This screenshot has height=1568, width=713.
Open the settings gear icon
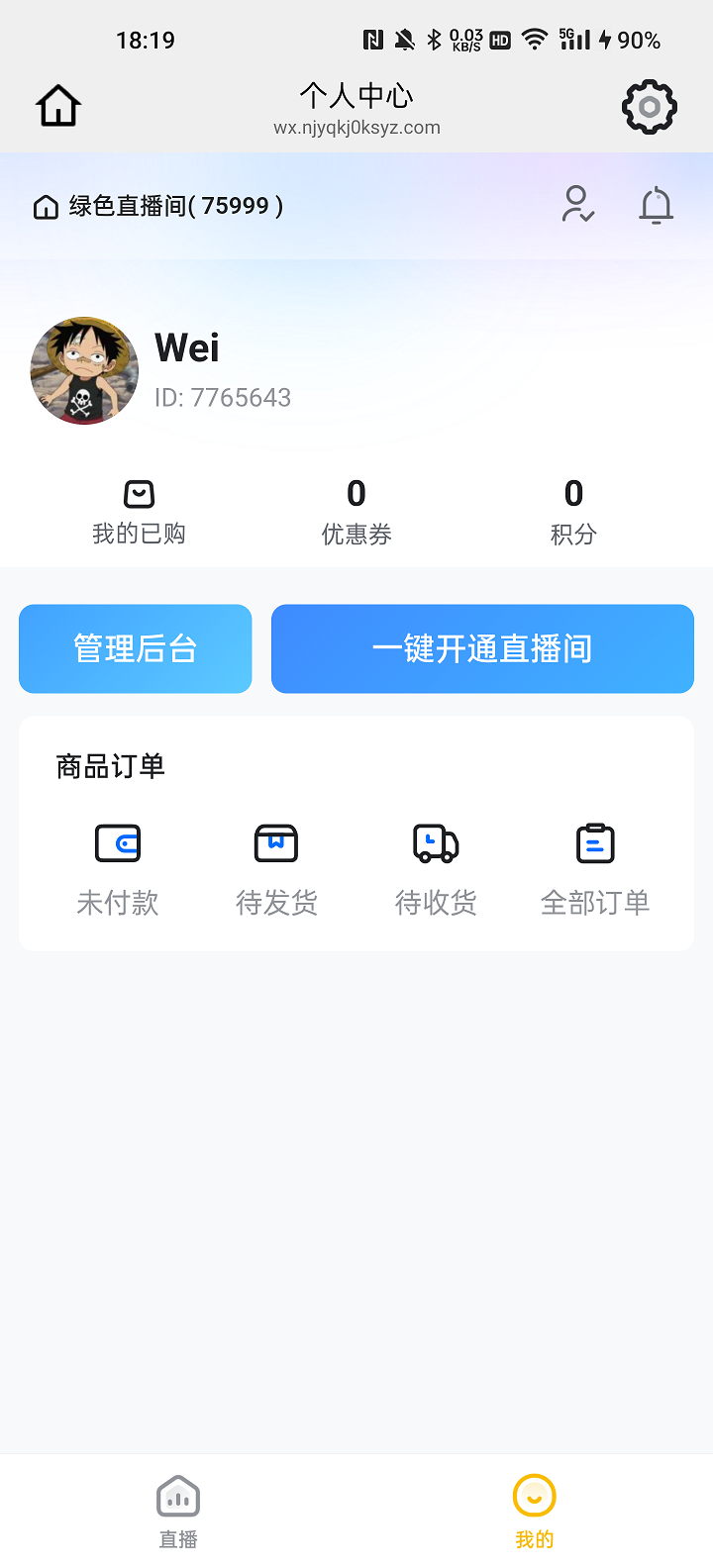(650, 106)
